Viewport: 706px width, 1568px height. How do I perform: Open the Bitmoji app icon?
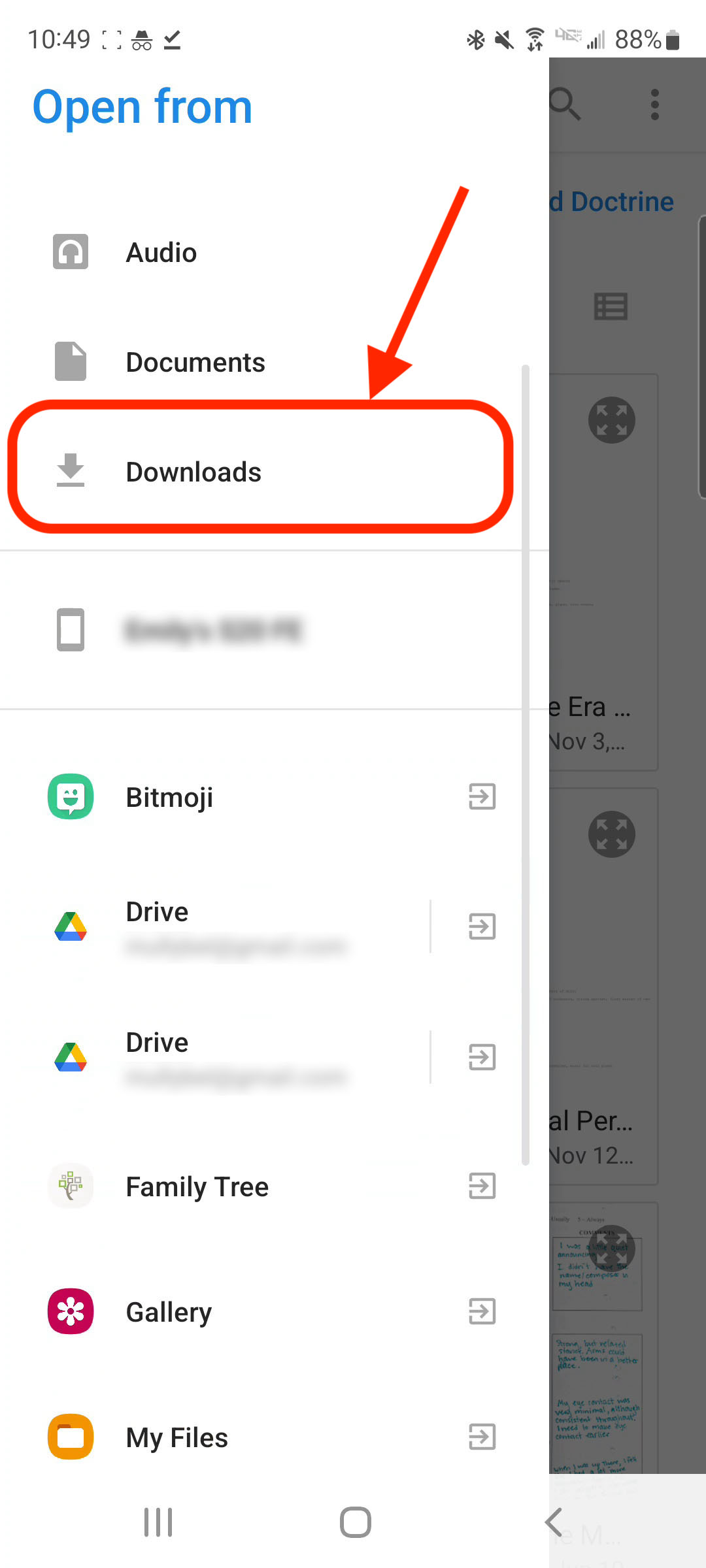click(71, 797)
